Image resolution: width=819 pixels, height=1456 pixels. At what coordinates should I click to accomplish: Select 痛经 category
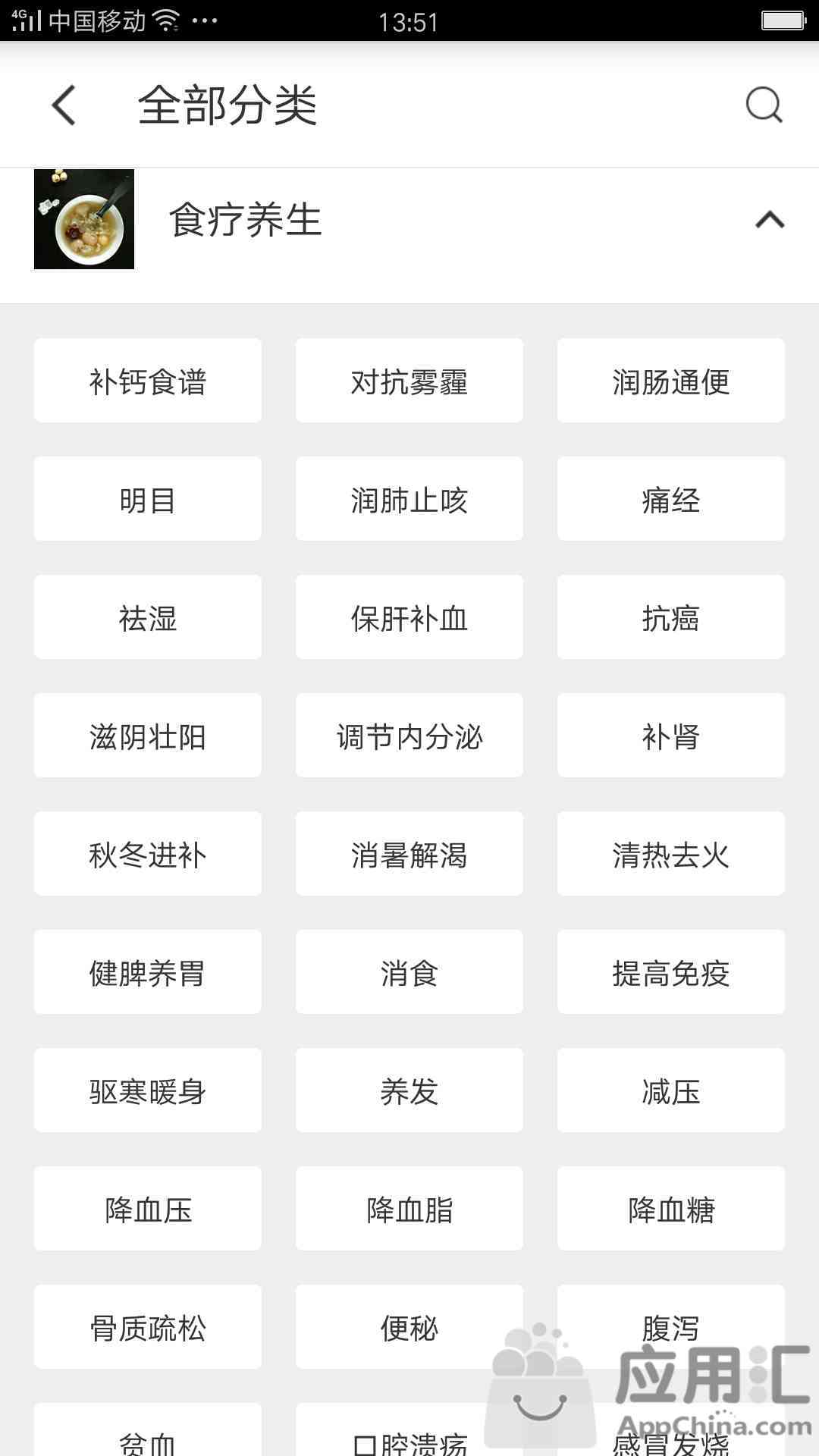tap(671, 499)
